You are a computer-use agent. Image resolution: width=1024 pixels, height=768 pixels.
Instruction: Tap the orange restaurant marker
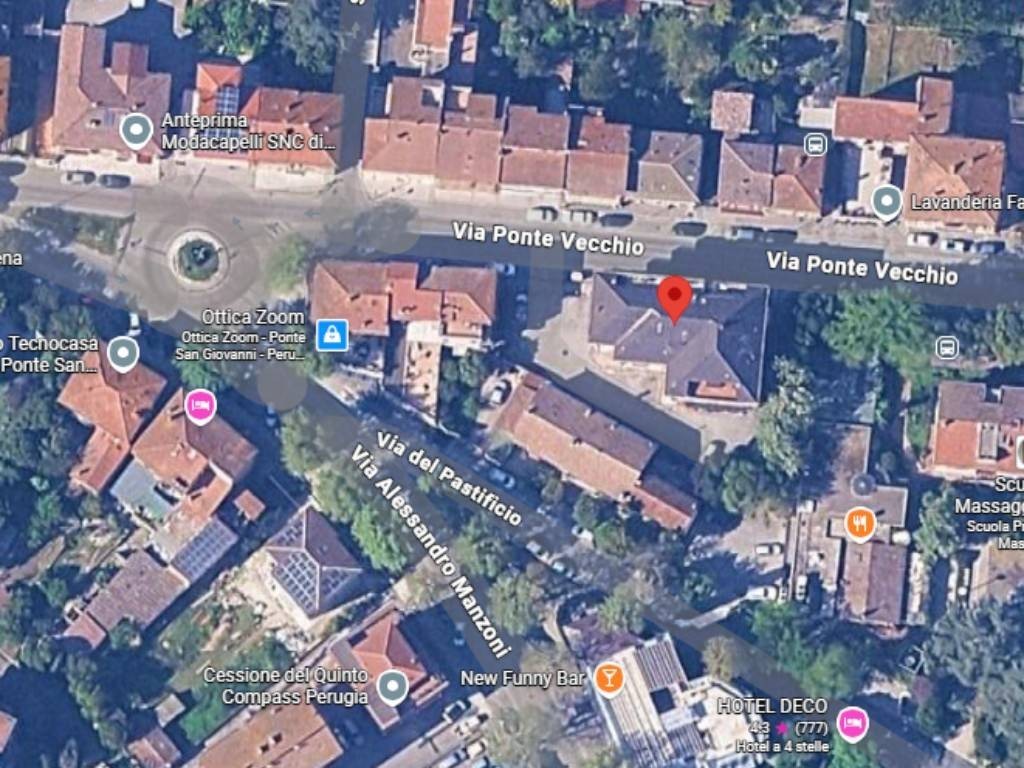860,524
